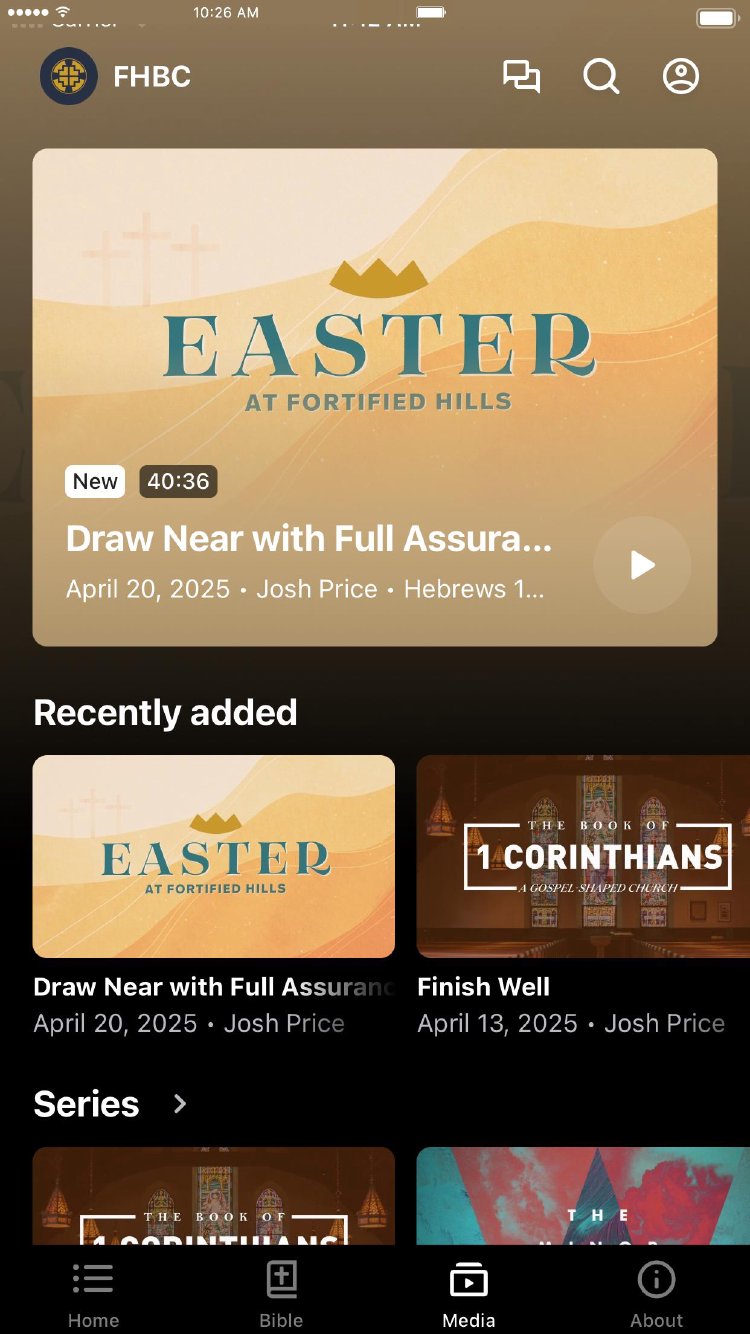Play the featured Easter sermon
This screenshot has height=1334, width=750.
pyautogui.click(x=642, y=565)
